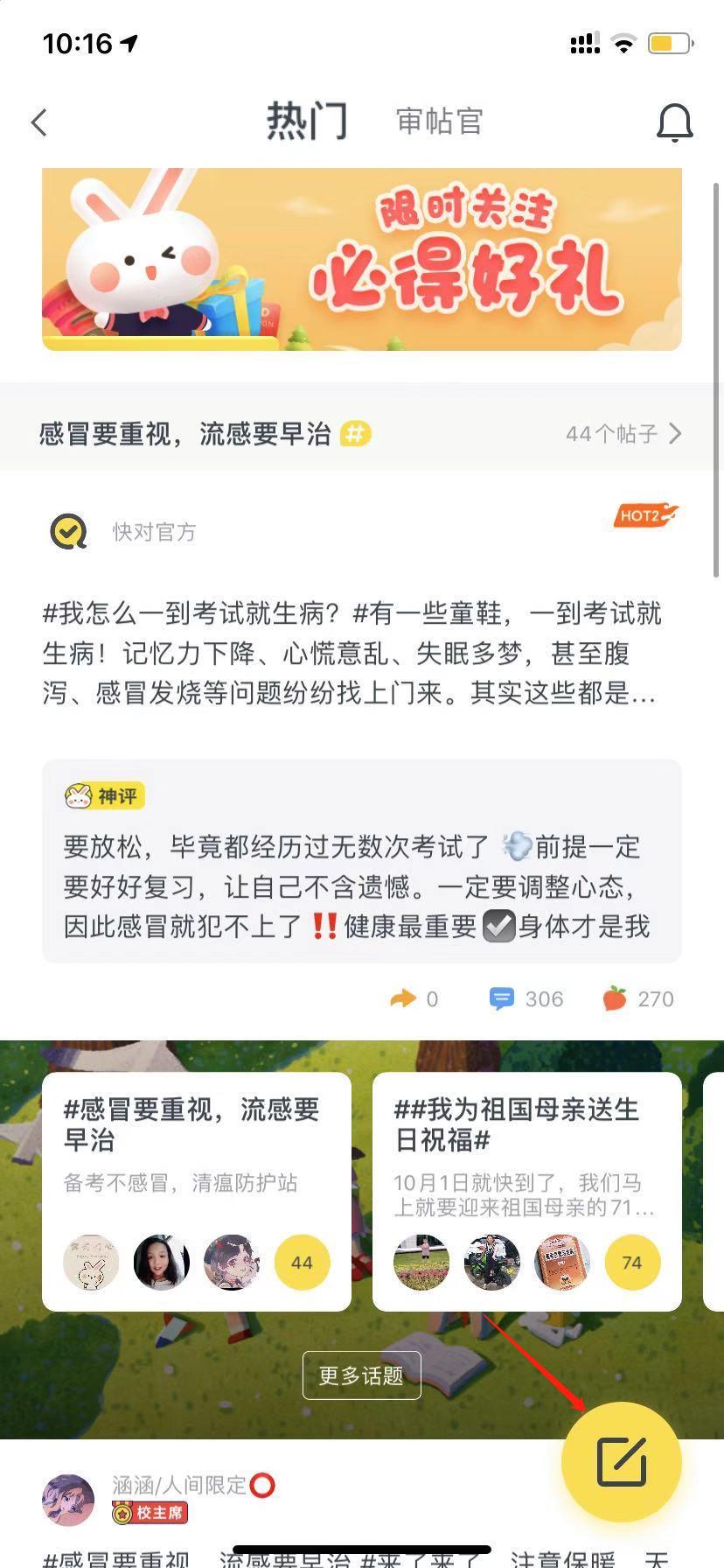Viewport: 724px width, 1568px height.
Task: Open the topic 感冒要重视,流感要早治 with 44个帖子
Action: coord(362,433)
